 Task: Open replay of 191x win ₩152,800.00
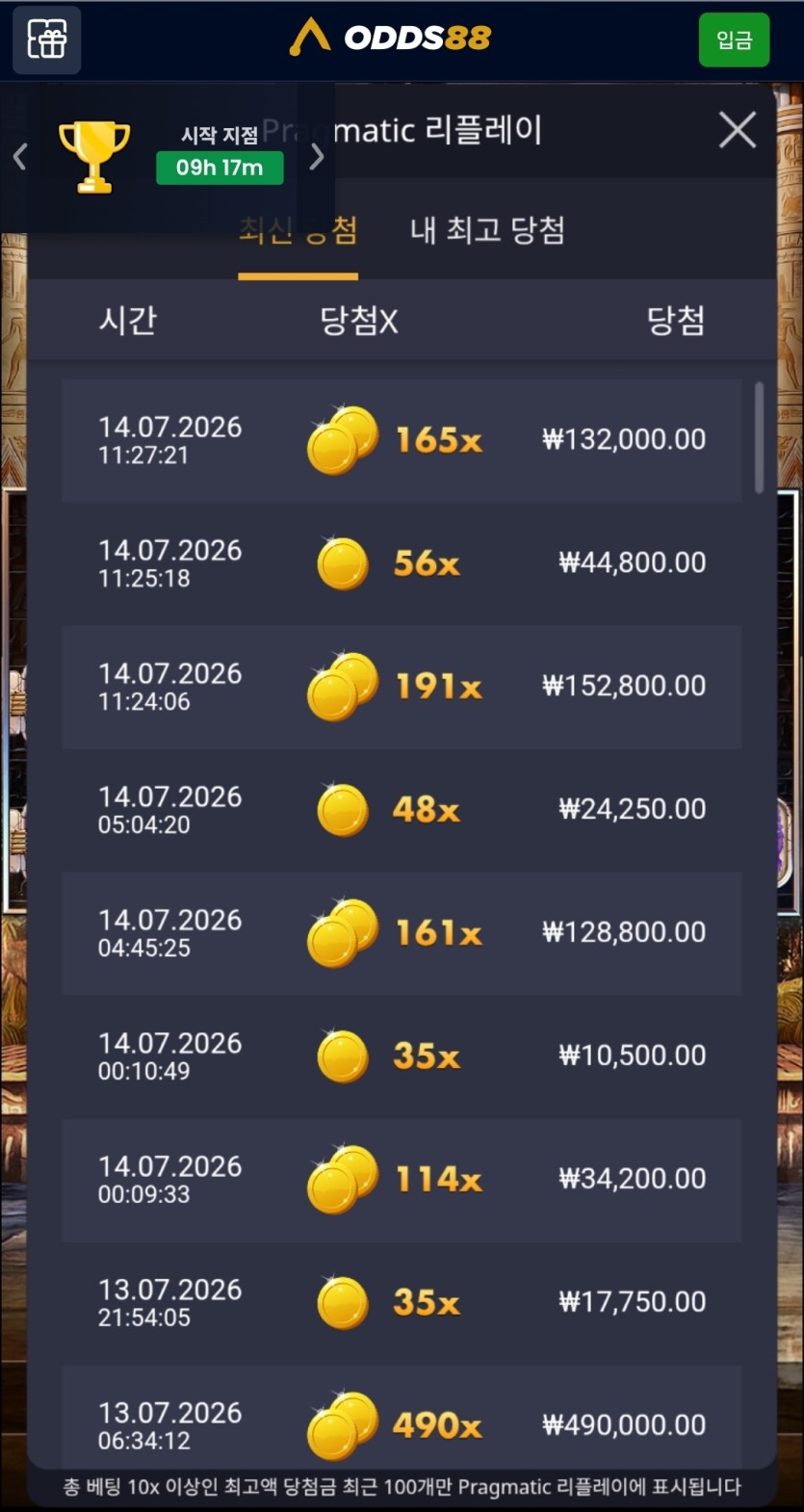coord(402,687)
